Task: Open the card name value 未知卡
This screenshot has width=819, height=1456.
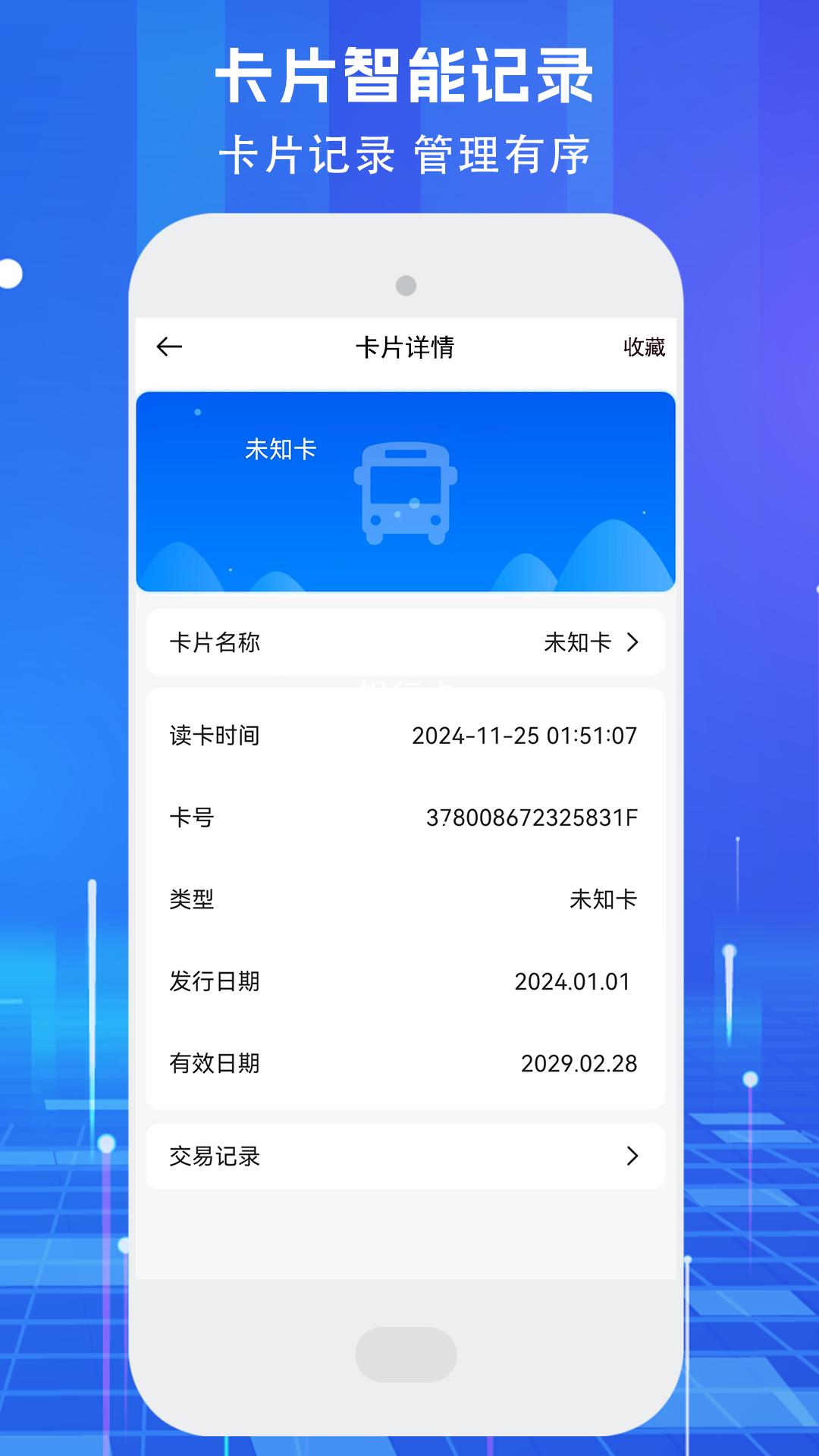Action: 579,642
